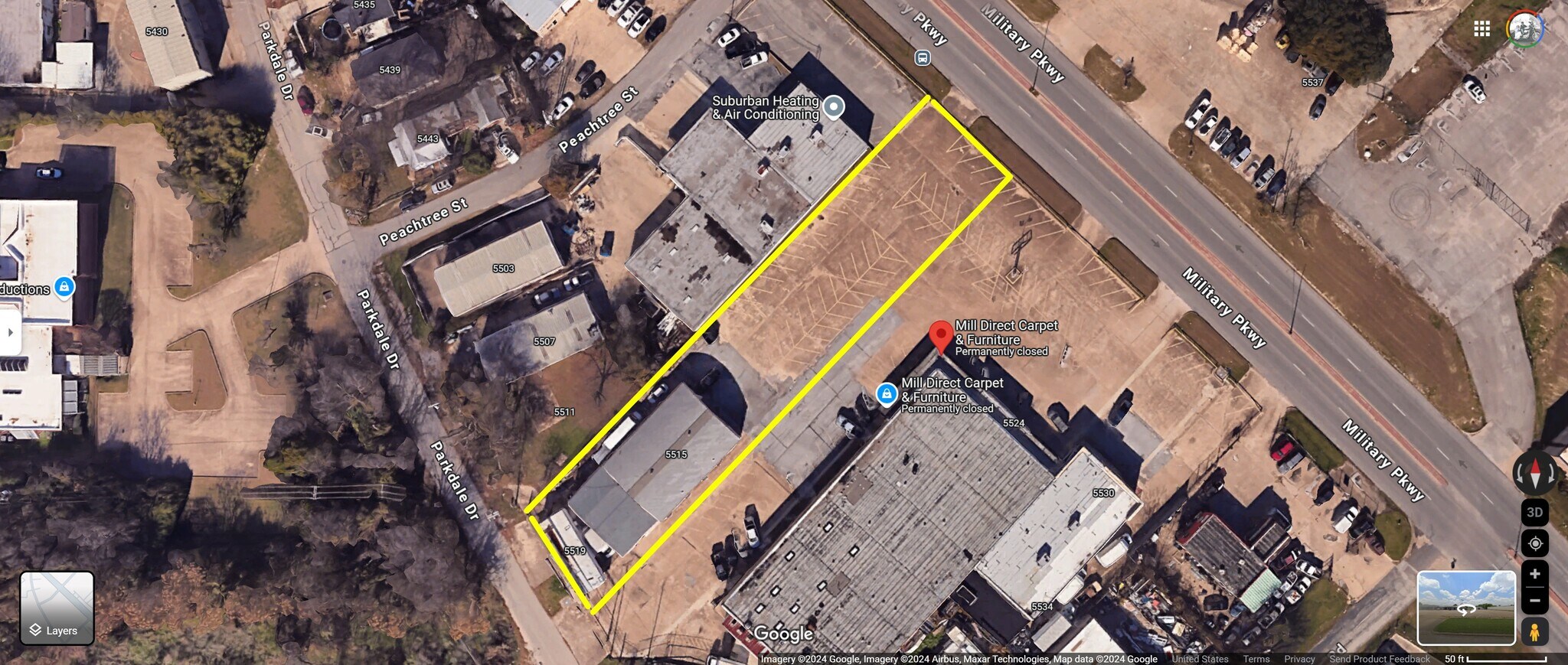The image size is (1568, 665).
Task: Switch the map to 3D view
Action: 1534,512
